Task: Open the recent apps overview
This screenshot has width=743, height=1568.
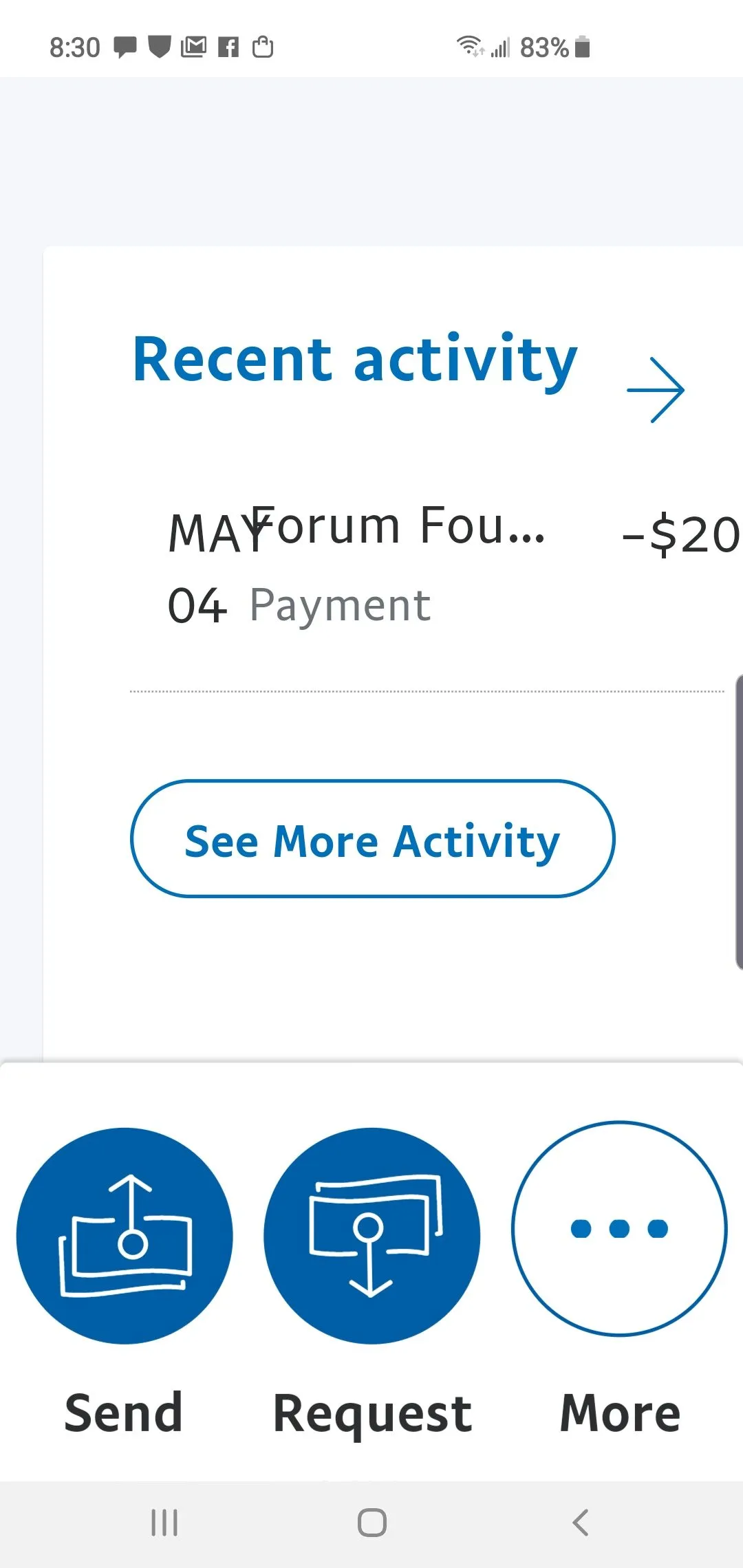Action: [x=164, y=1523]
